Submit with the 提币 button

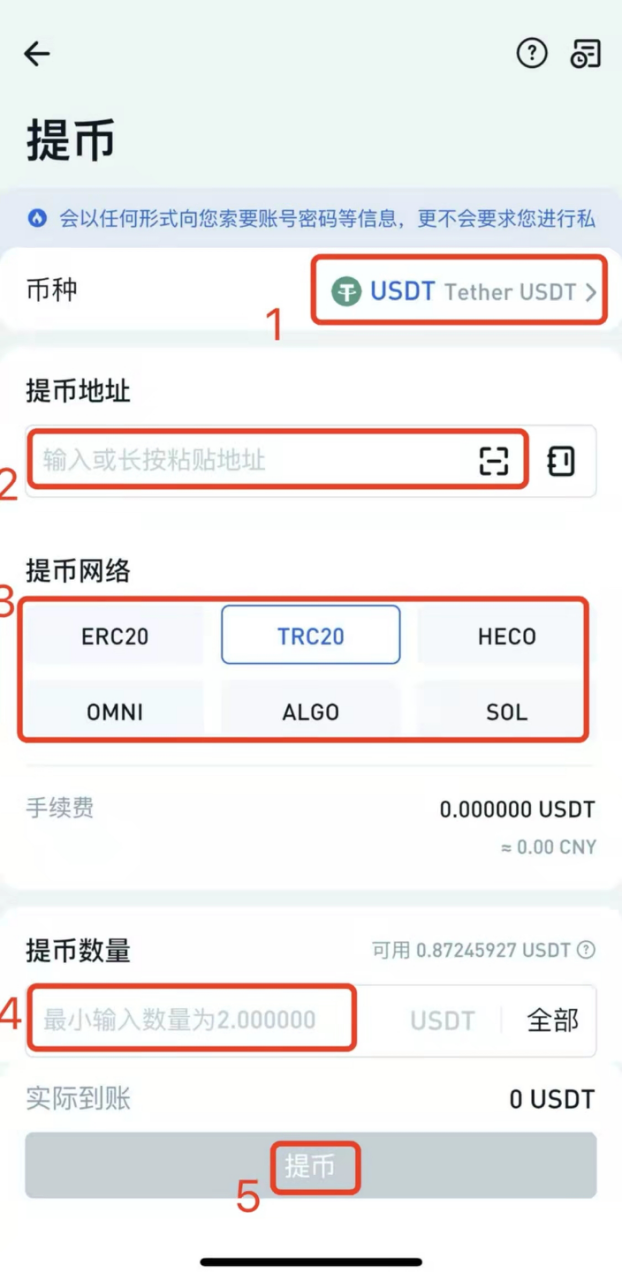tap(310, 1165)
